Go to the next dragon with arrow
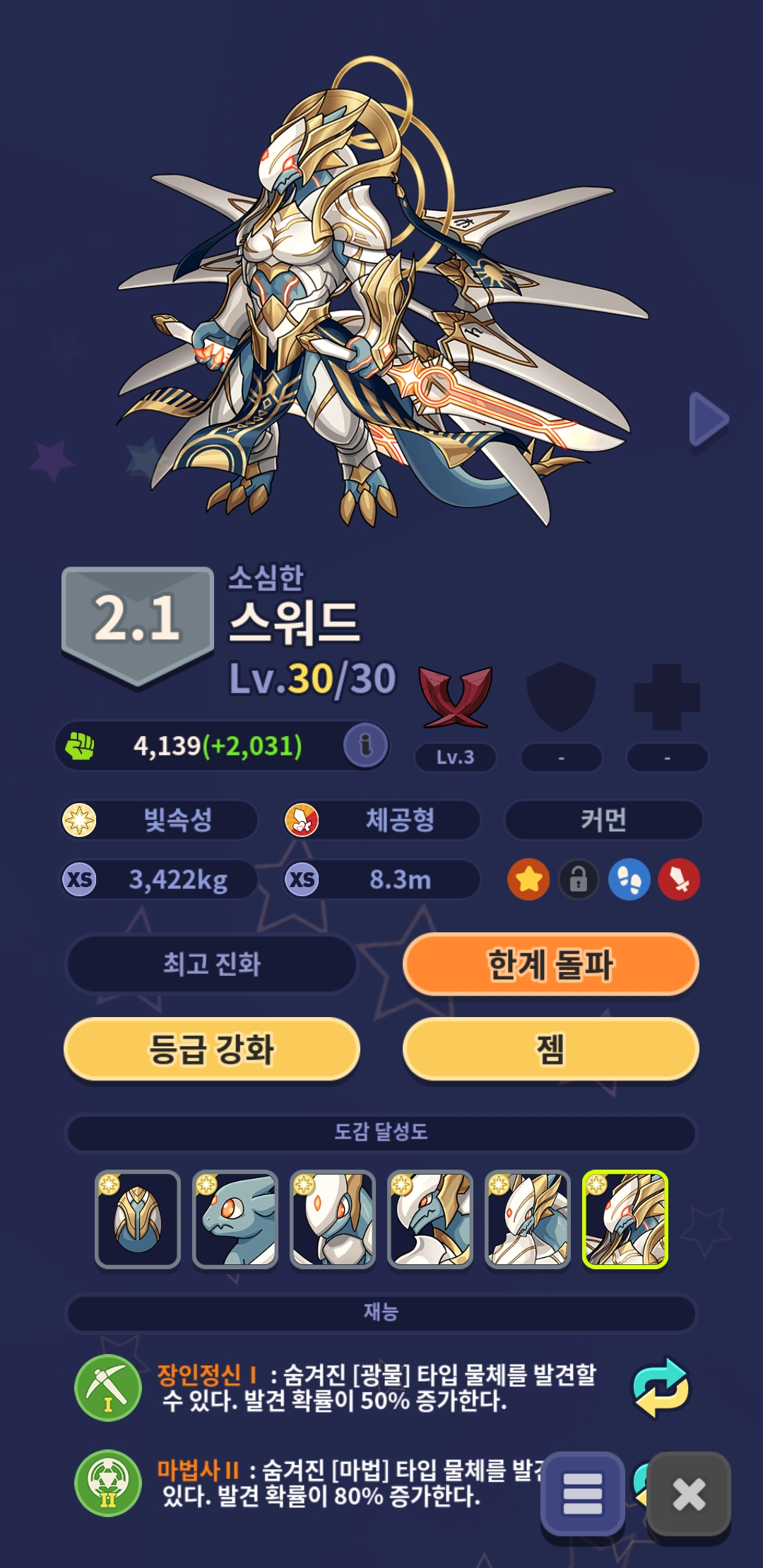The height and width of the screenshot is (1568, 763). coord(708,420)
